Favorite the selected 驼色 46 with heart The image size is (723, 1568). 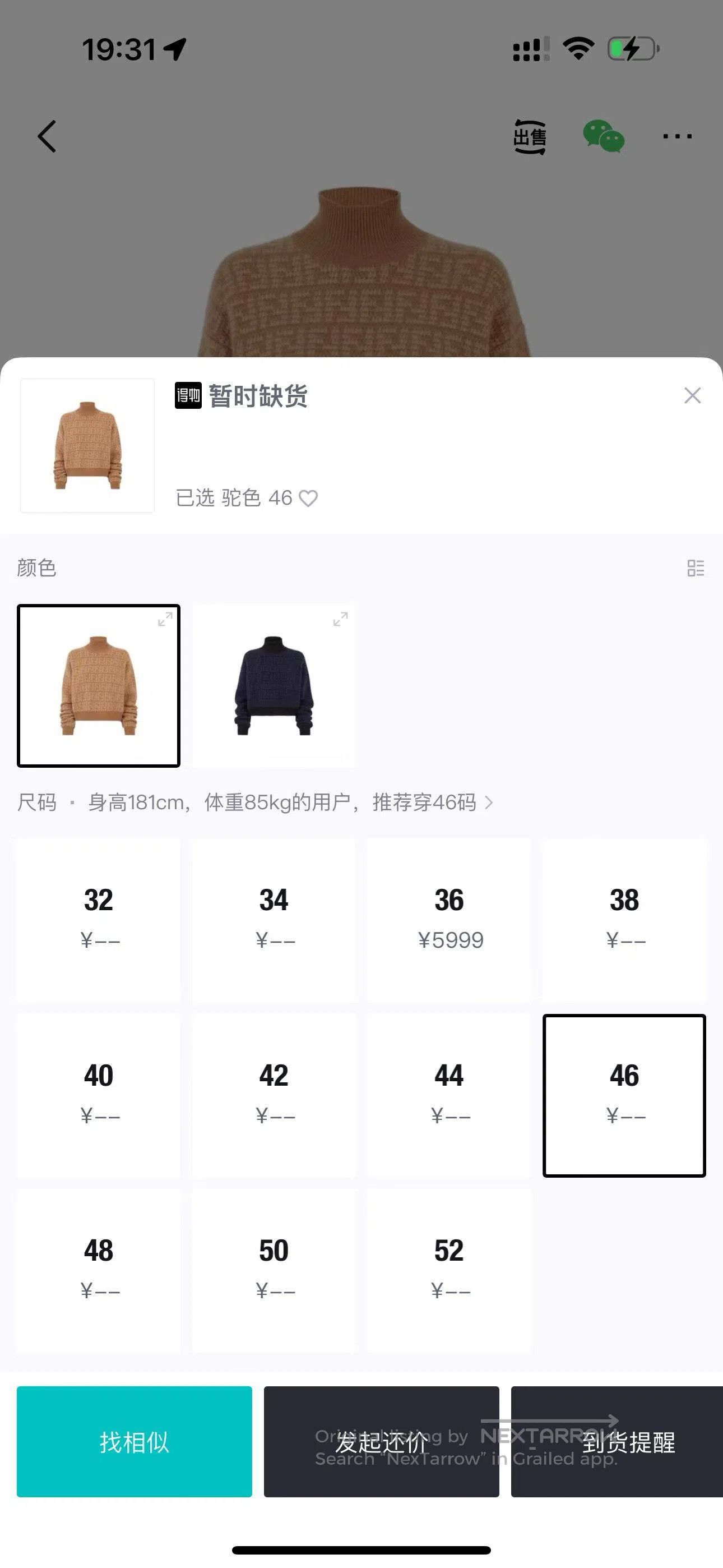click(x=309, y=498)
